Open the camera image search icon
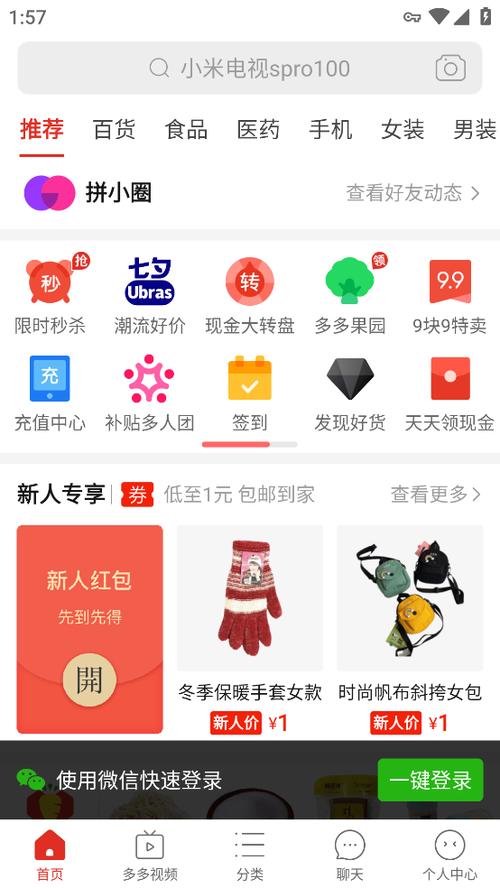 [451, 69]
